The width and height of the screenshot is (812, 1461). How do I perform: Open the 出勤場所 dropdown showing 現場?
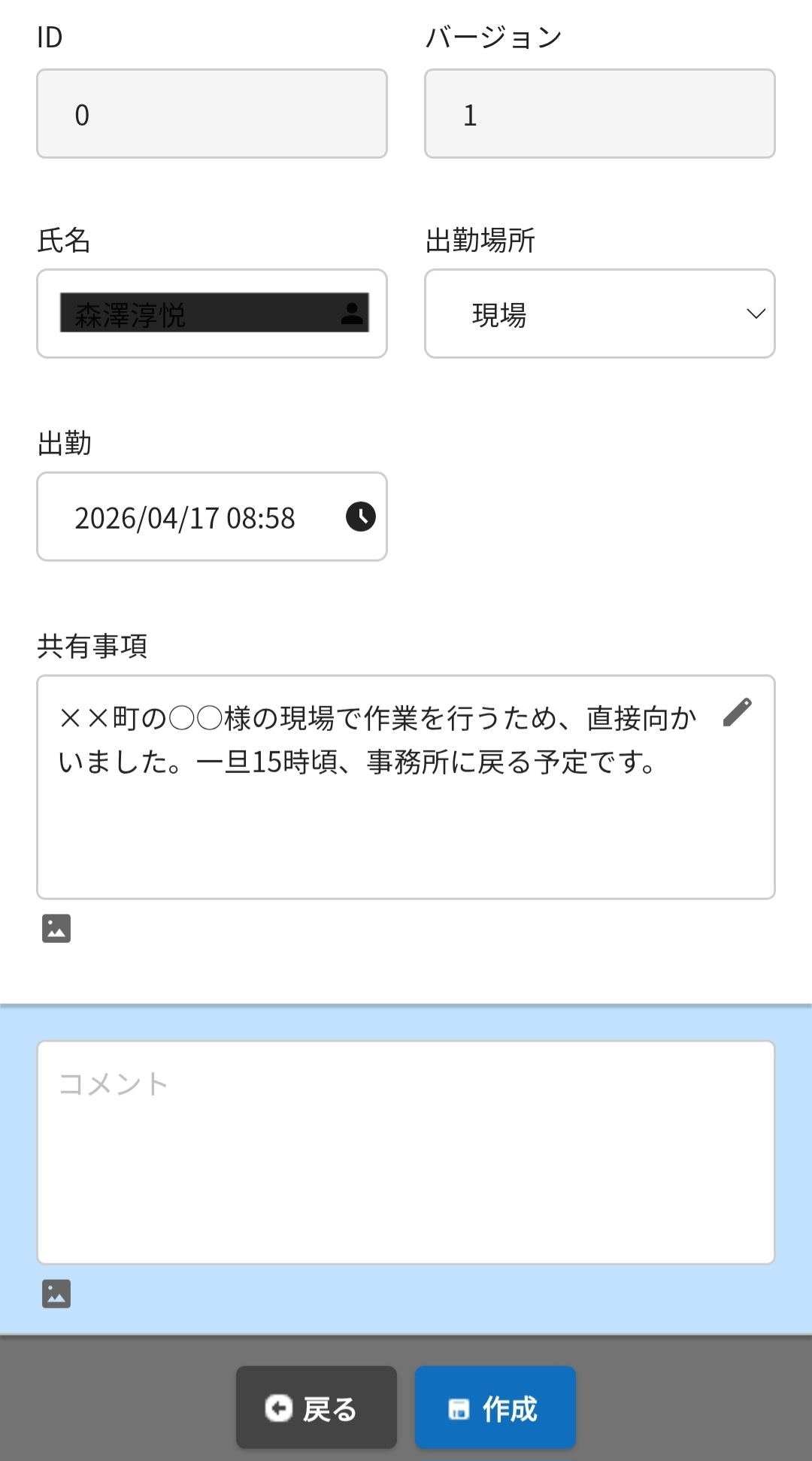click(599, 314)
